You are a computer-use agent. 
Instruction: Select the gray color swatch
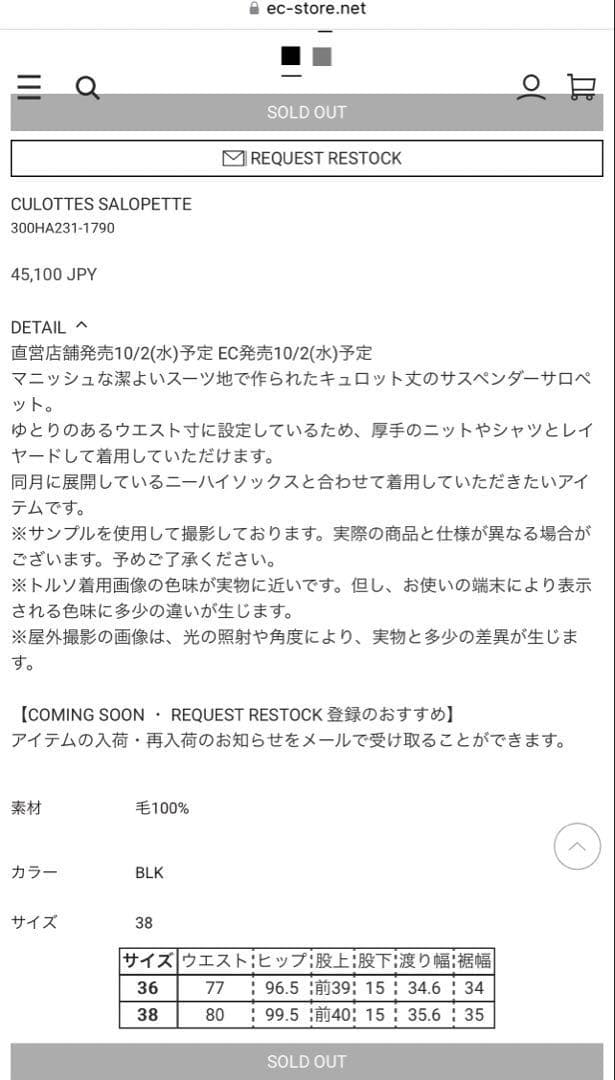[x=322, y=56]
